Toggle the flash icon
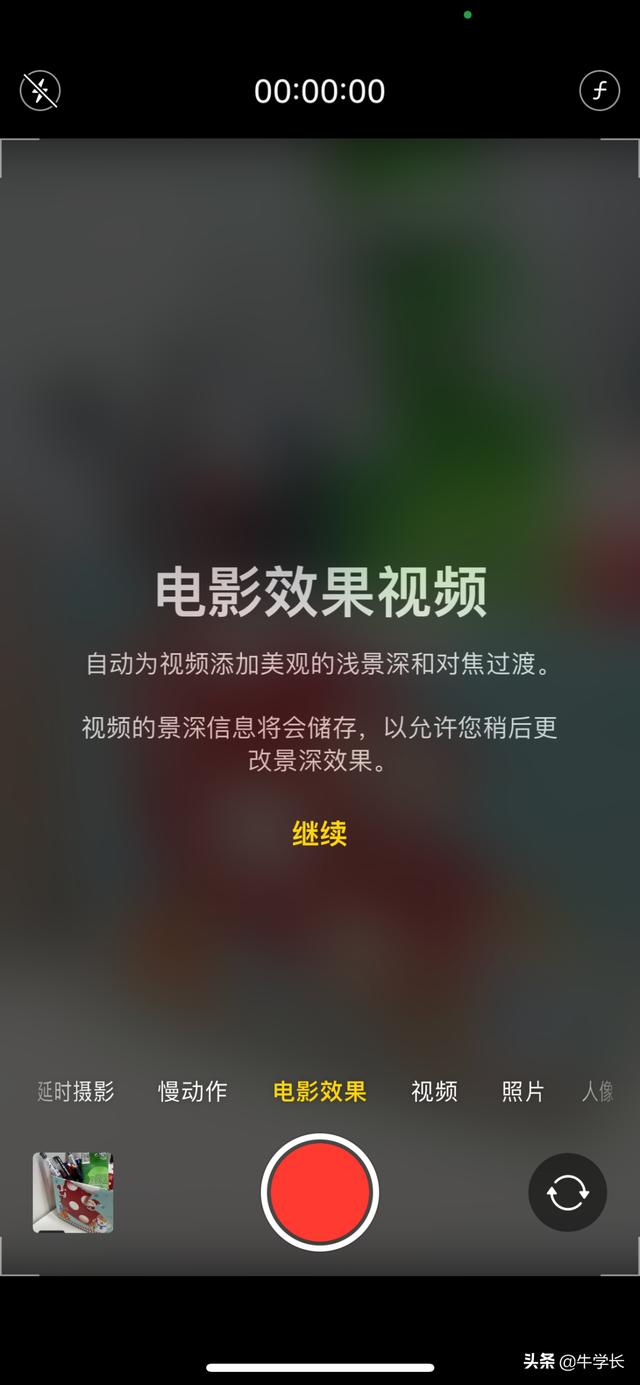 (x=40, y=91)
